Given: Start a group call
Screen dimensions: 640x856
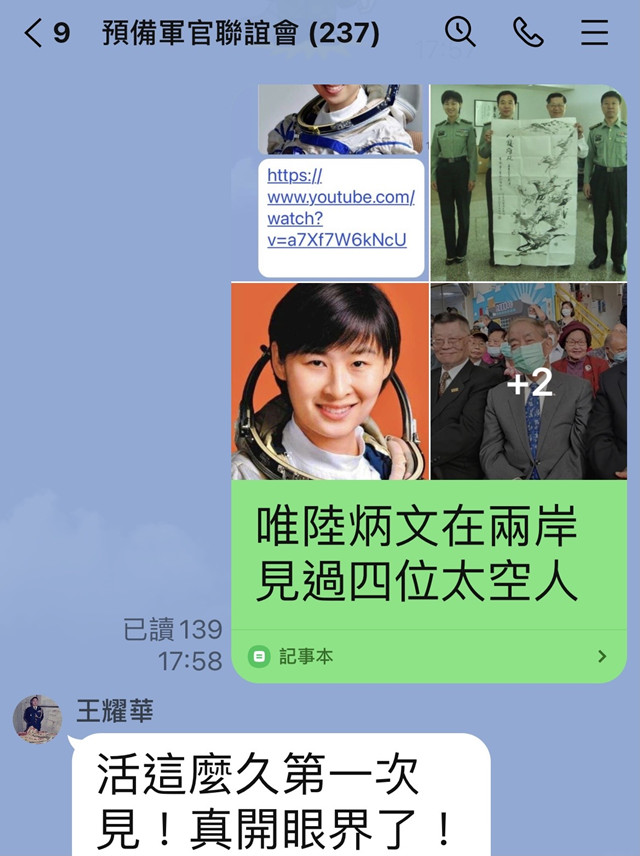Looking at the screenshot, I should tap(527, 33).
